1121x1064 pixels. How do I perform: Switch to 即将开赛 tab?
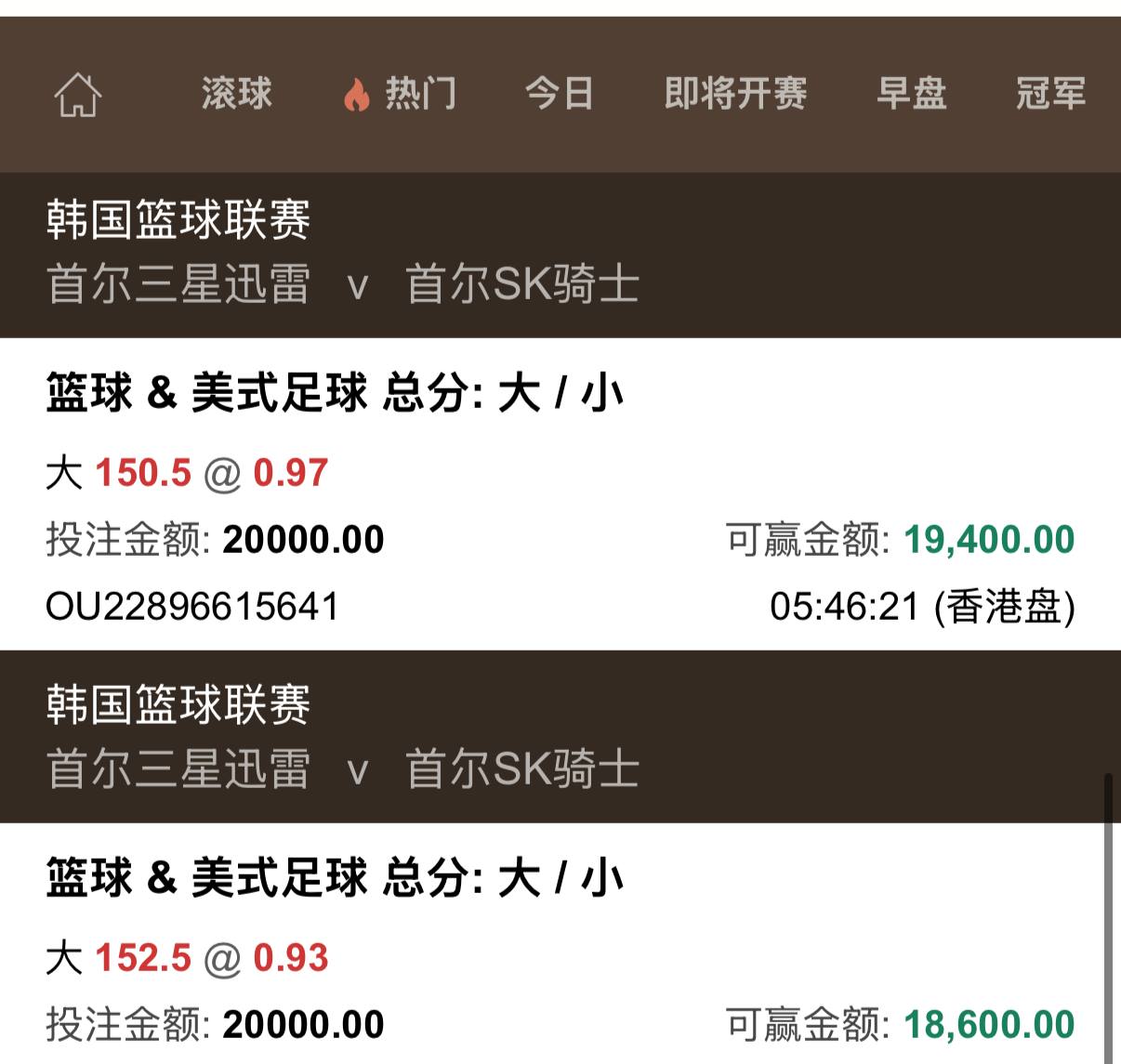click(735, 94)
